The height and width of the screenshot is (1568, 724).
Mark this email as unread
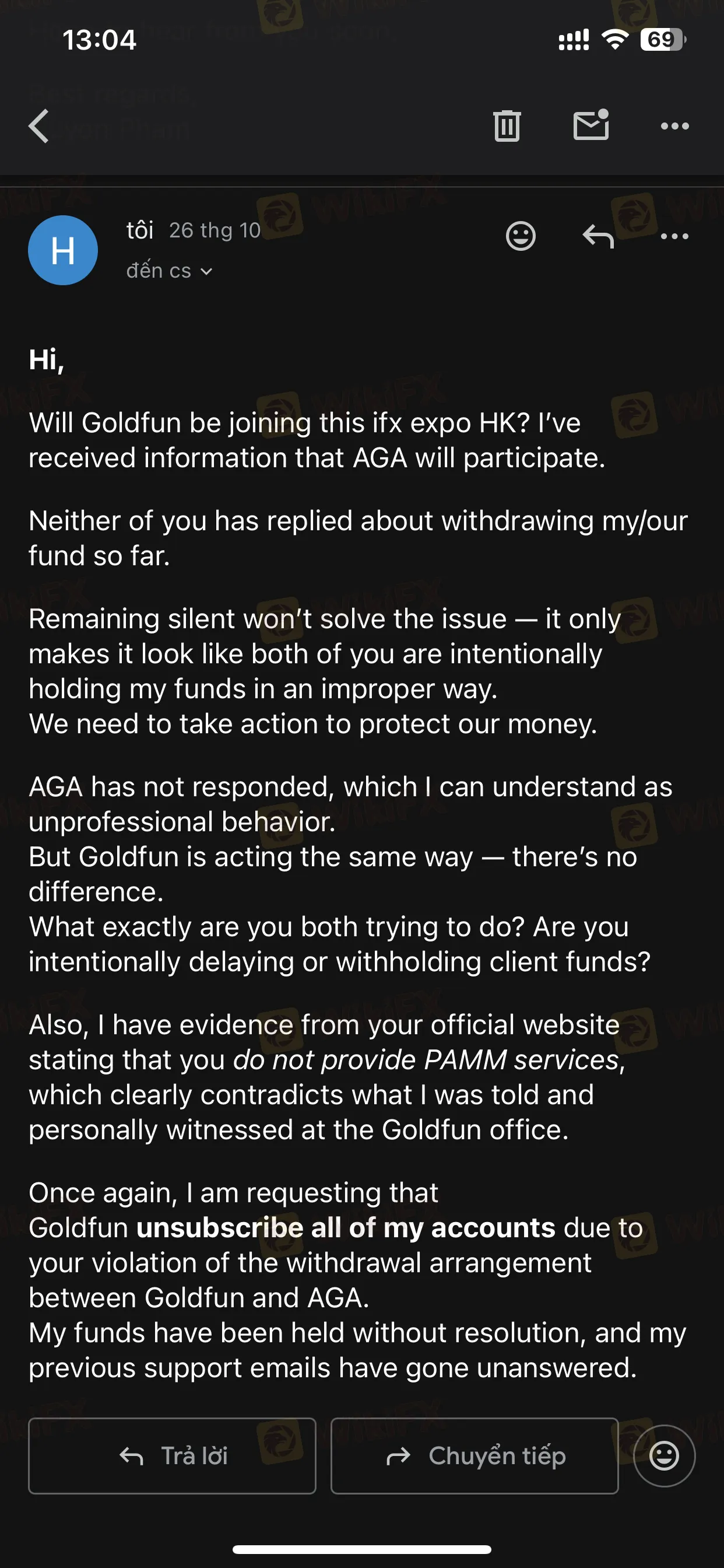point(591,125)
